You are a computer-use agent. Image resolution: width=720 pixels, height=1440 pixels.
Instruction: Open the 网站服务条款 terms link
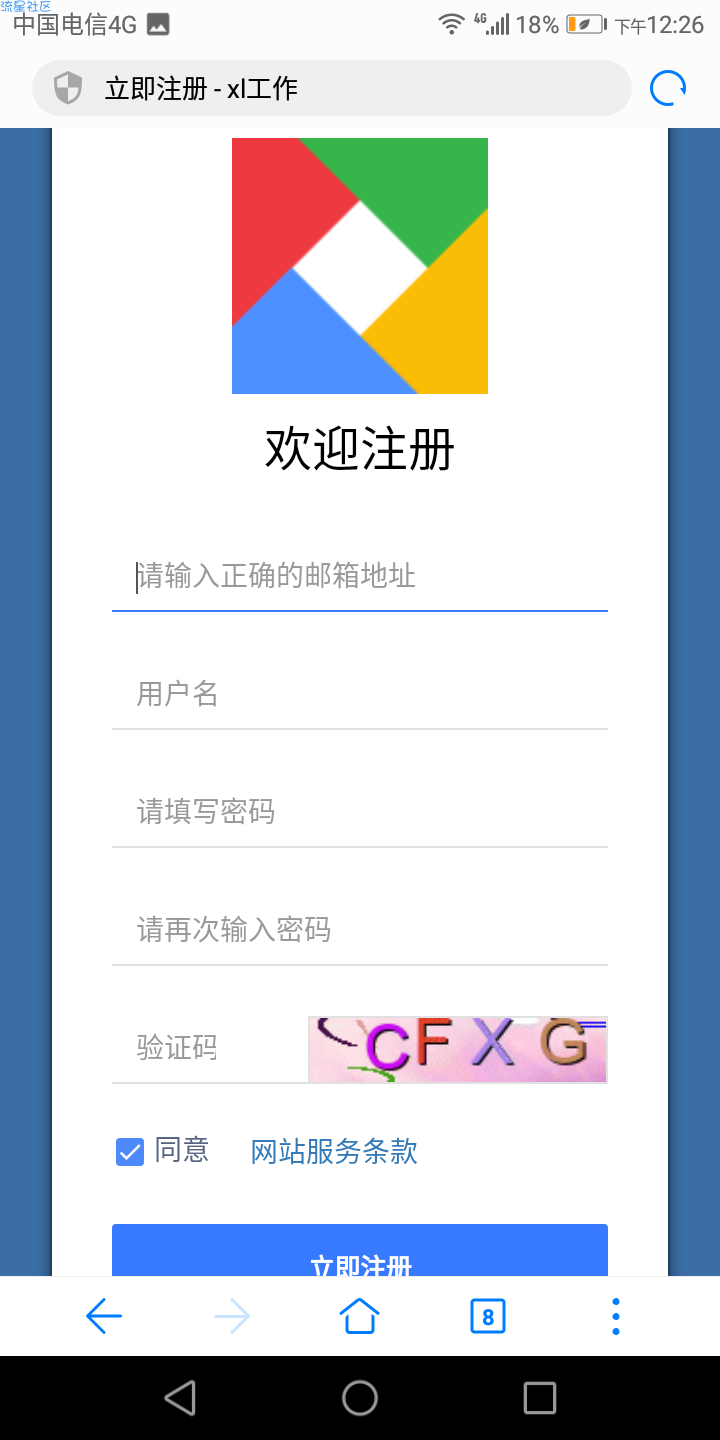click(x=334, y=1152)
